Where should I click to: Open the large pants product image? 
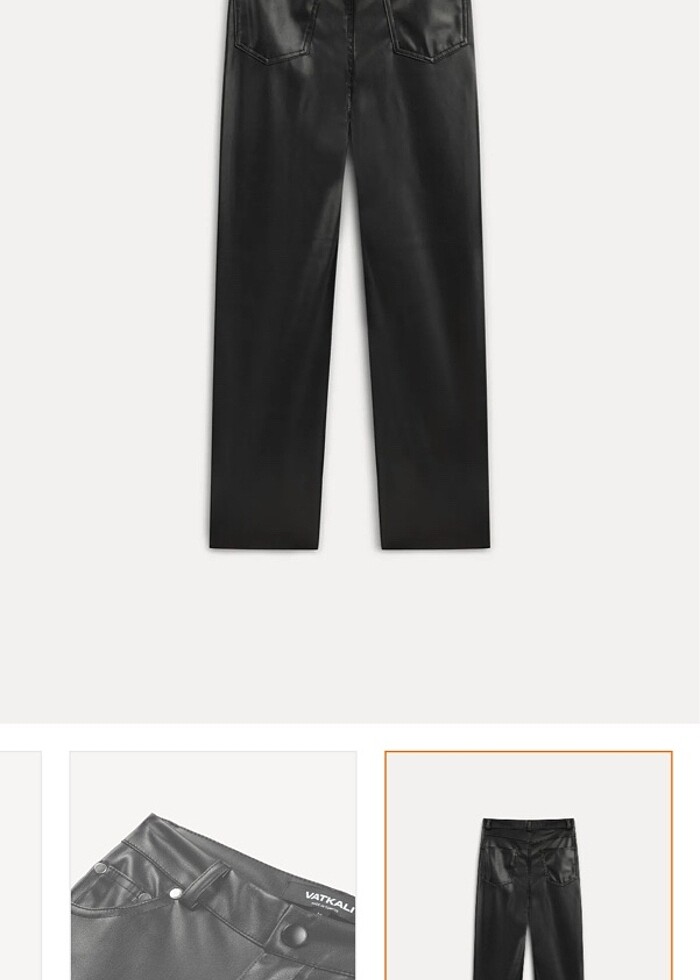349,300
